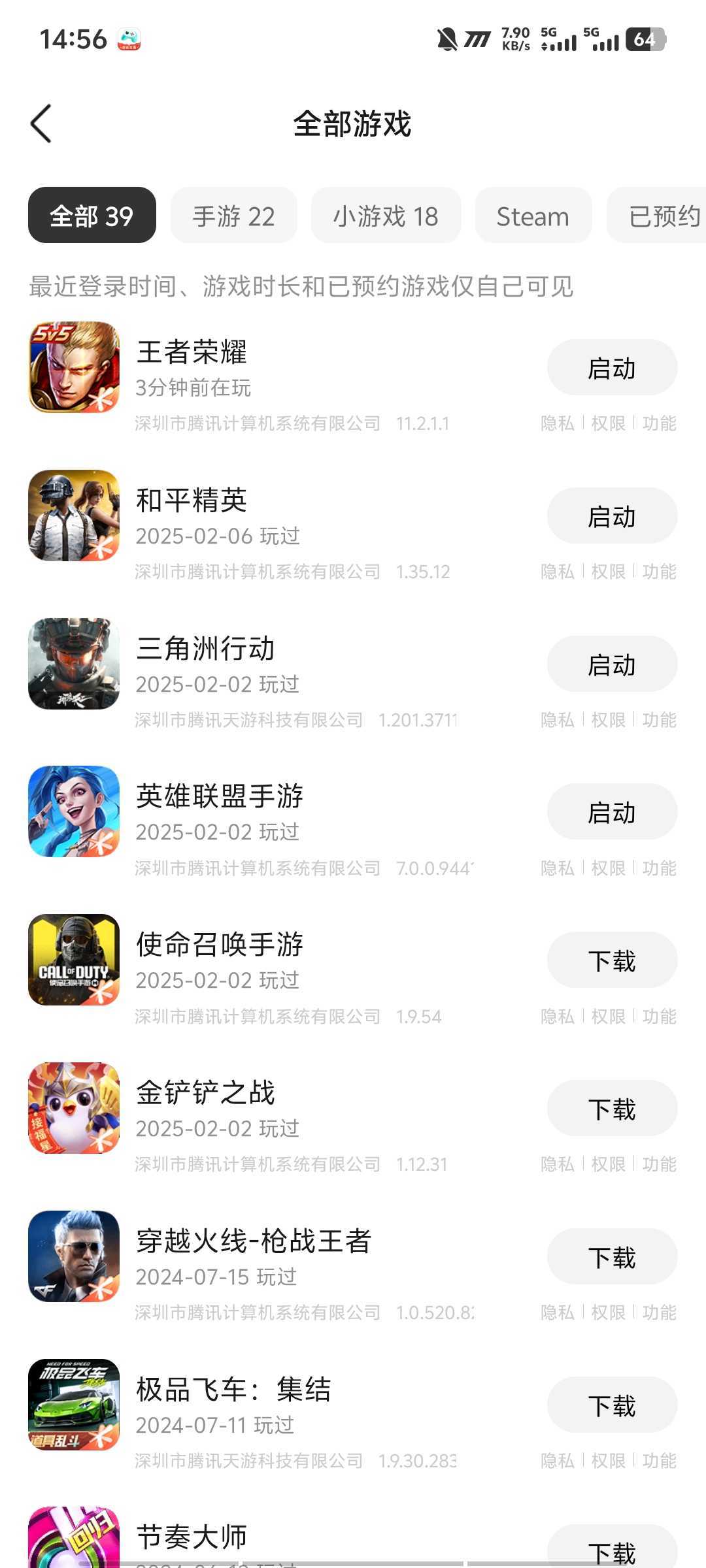The image size is (706, 1568).
Task: Open the Steam tab
Action: point(533,216)
